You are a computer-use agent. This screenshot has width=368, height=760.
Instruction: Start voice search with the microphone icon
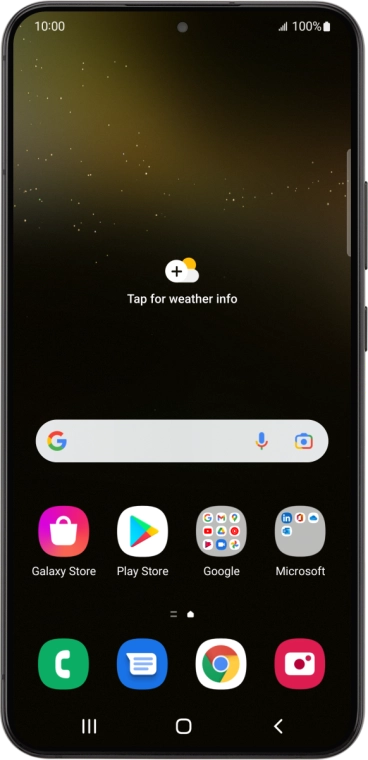[x=261, y=441]
